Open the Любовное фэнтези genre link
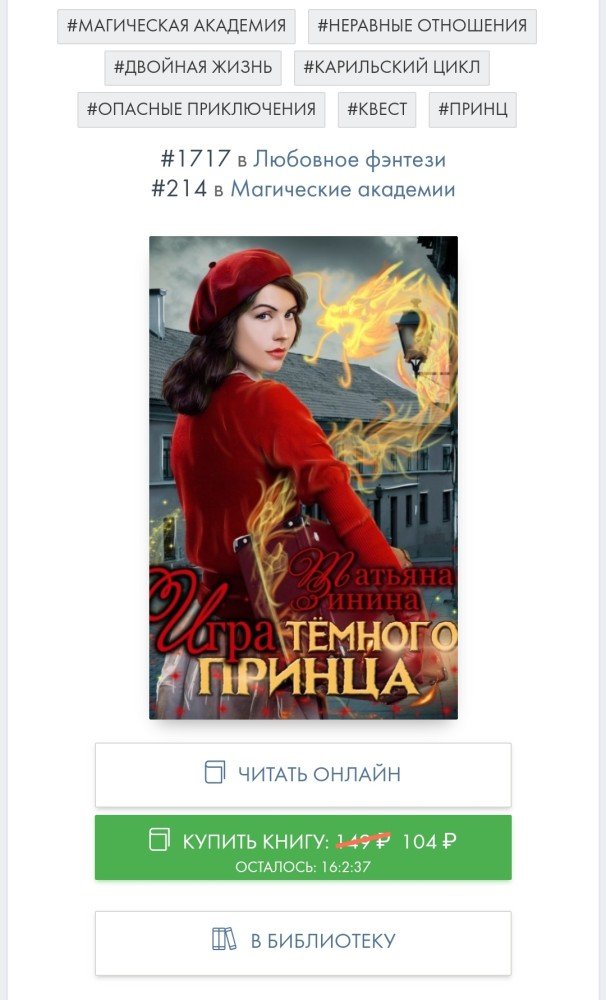The width and height of the screenshot is (606, 1000). click(349, 159)
